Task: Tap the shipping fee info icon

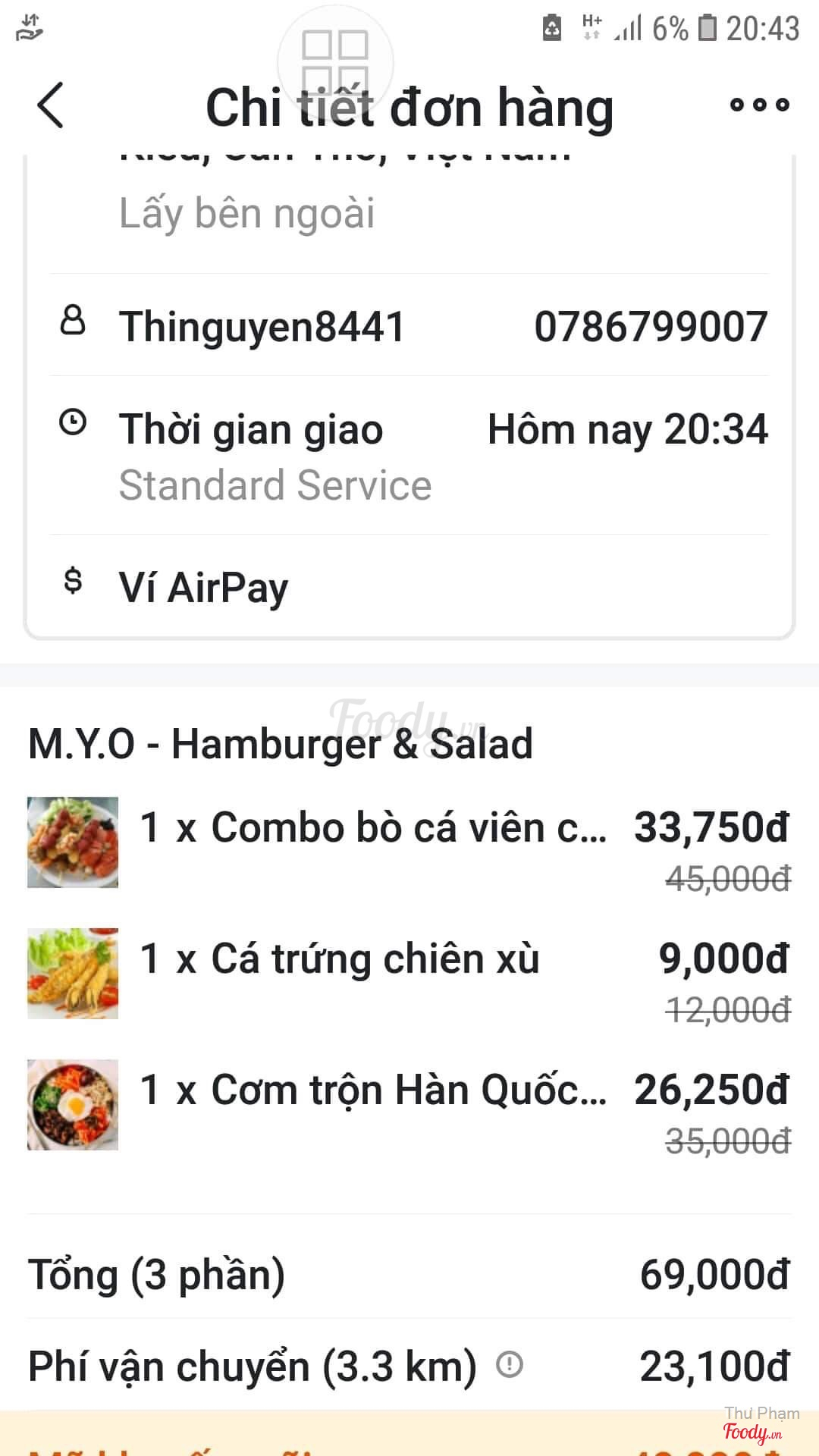Action: coord(510,1365)
